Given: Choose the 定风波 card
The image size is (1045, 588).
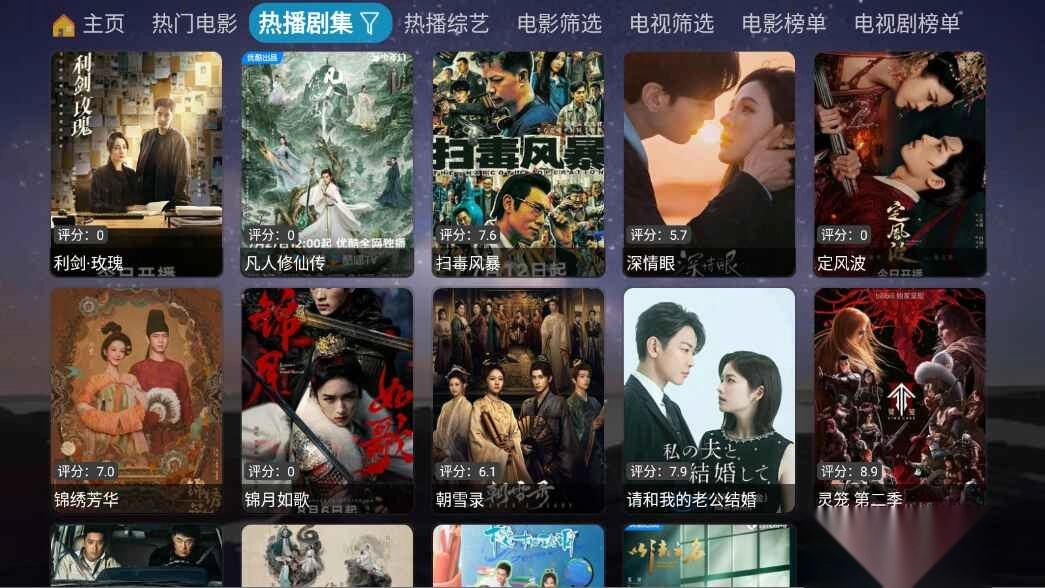Looking at the screenshot, I should click(x=900, y=164).
